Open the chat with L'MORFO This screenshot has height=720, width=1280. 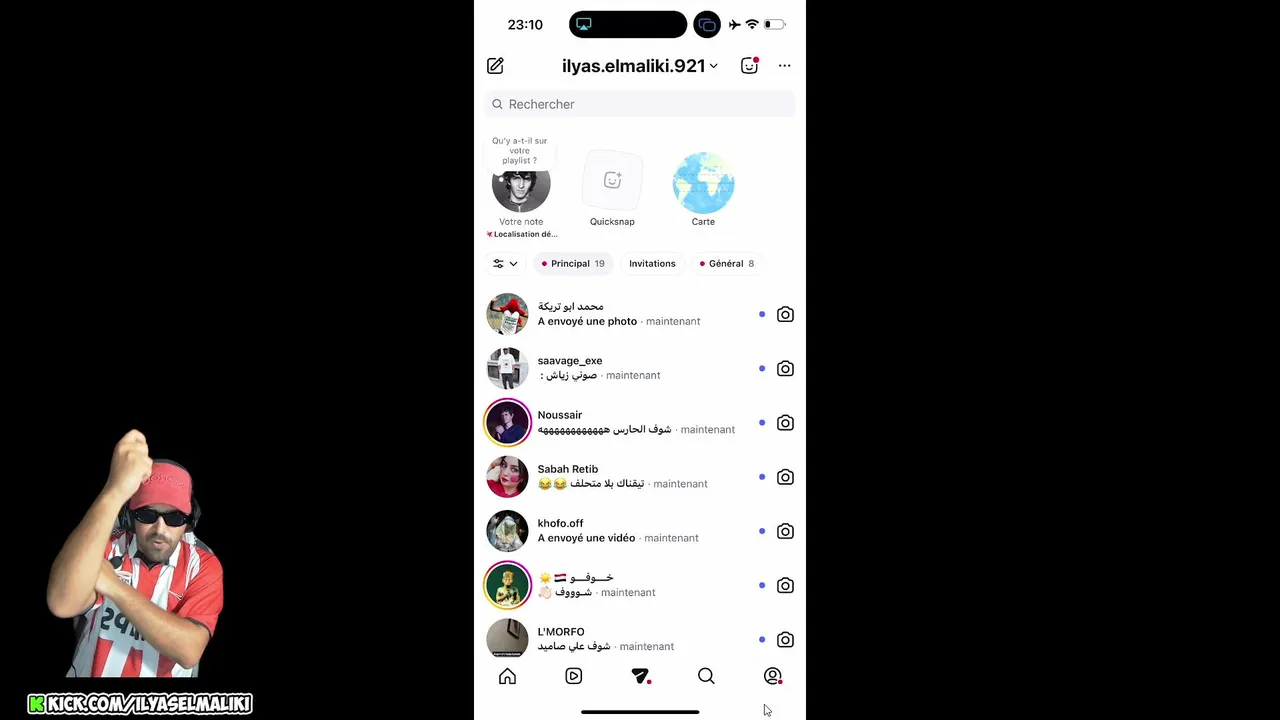[x=620, y=639]
